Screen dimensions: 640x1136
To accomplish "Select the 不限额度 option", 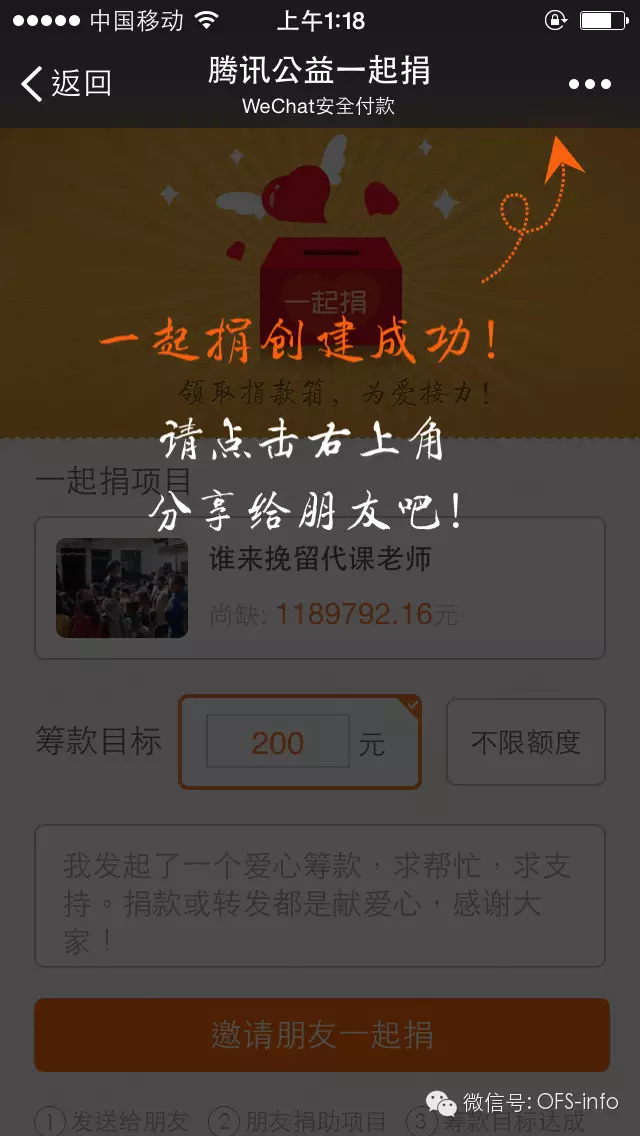I will (x=525, y=742).
